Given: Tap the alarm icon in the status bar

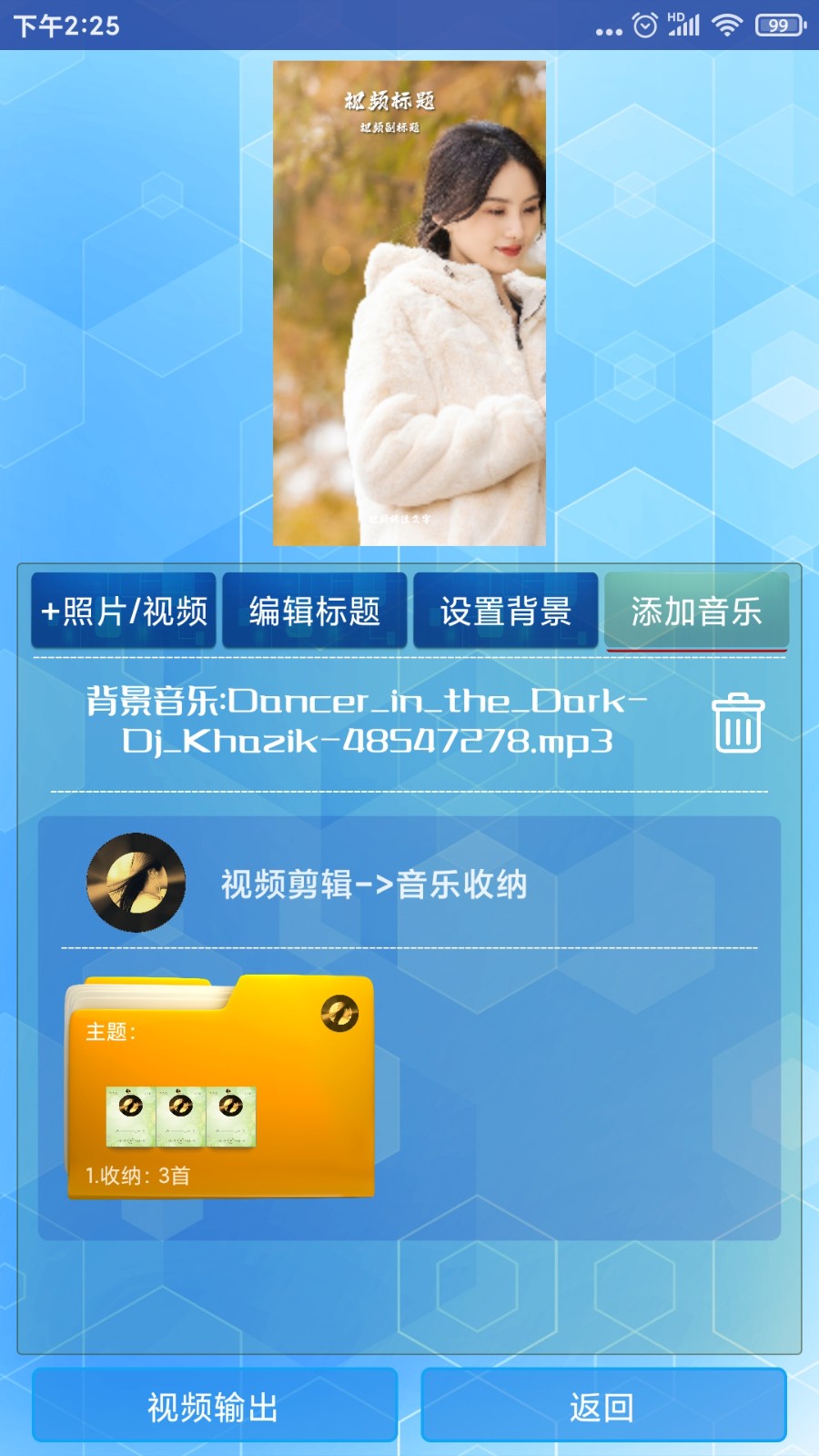Looking at the screenshot, I should pyautogui.click(x=645, y=25).
